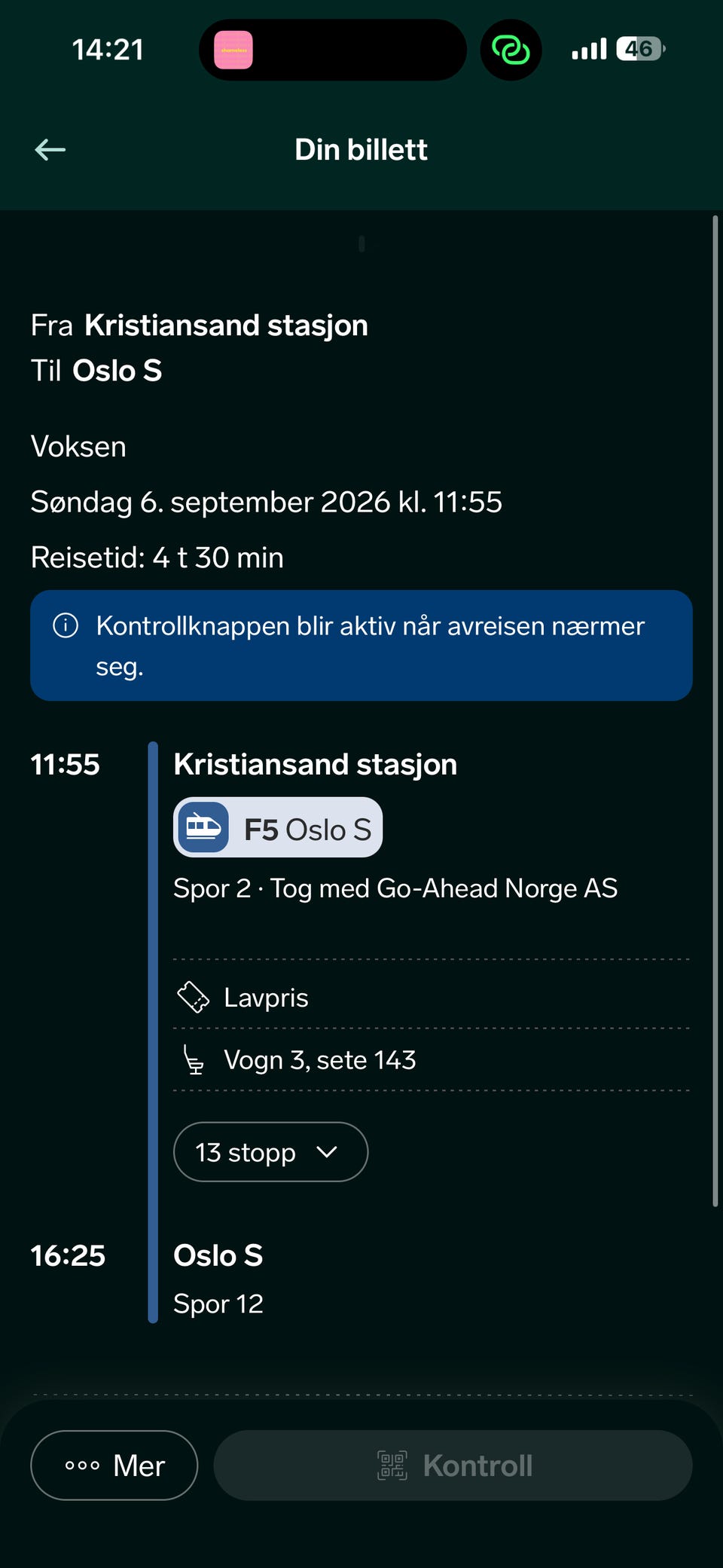Expand the 13 stopp list

coord(270,1152)
